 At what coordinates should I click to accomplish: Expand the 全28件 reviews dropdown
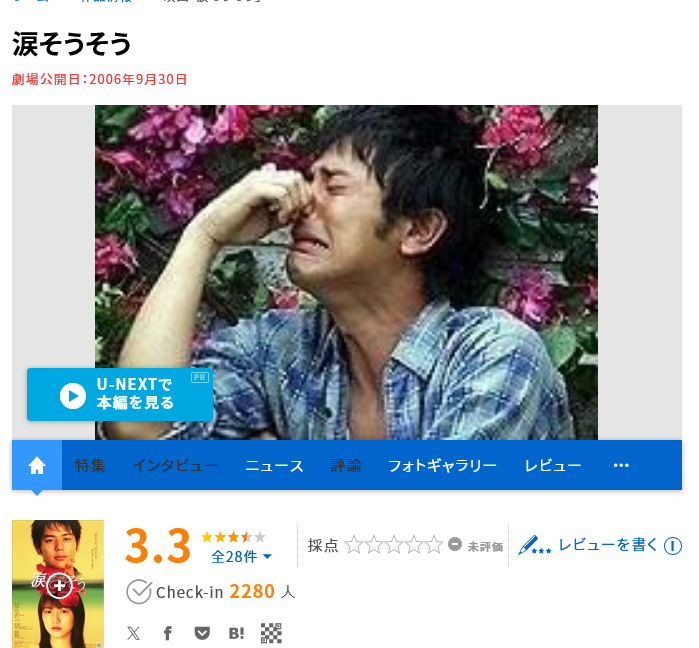point(241,556)
